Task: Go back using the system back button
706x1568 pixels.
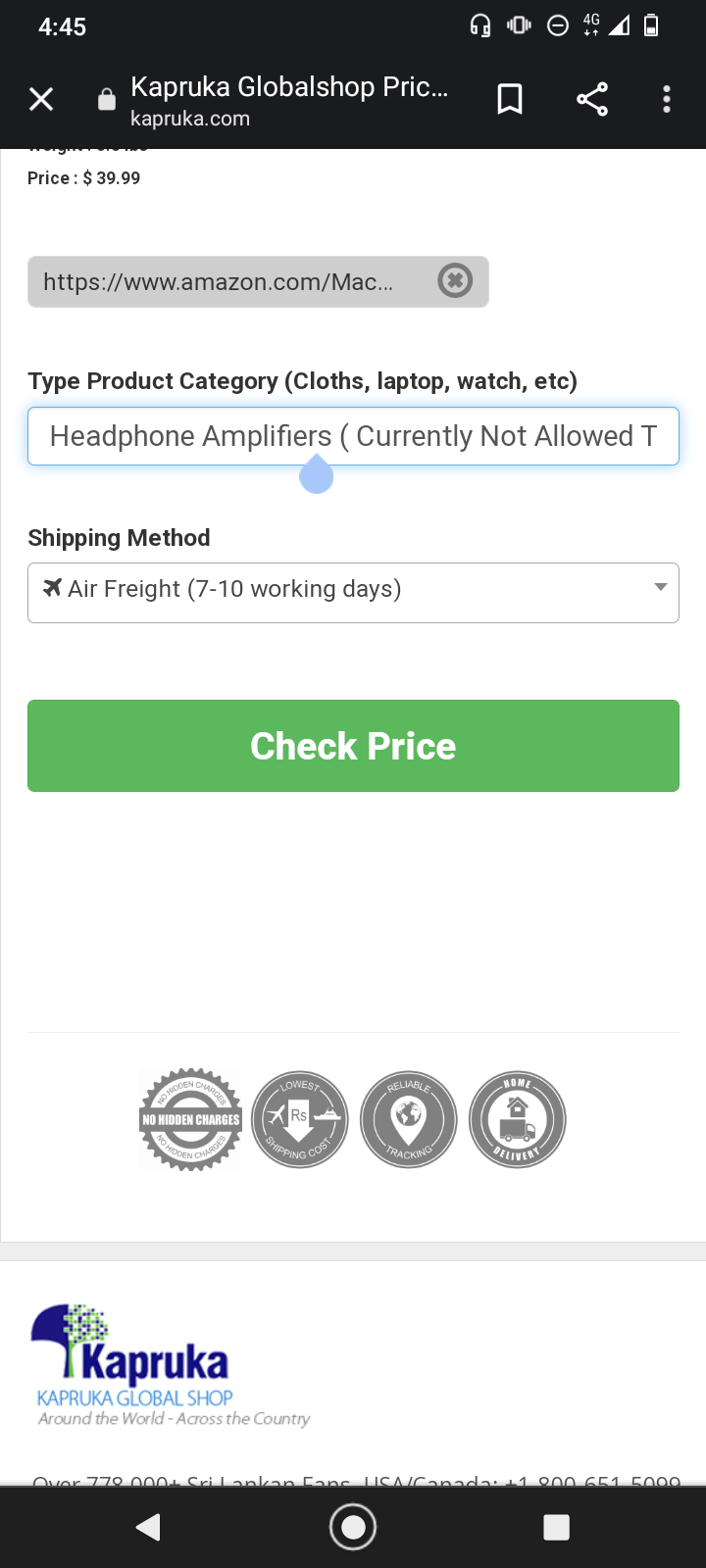Action: (149, 1527)
